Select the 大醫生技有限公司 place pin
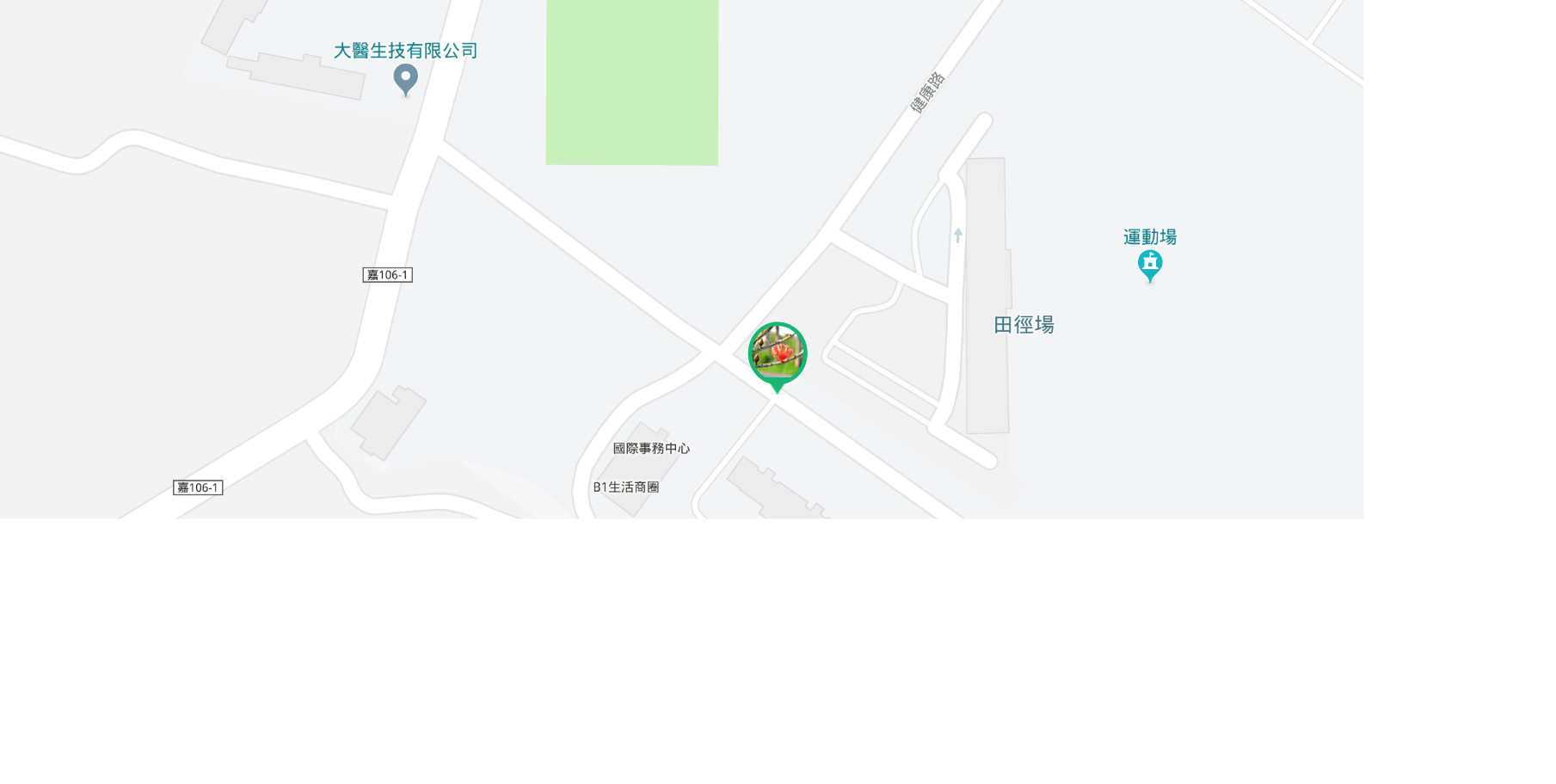The height and width of the screenshot is (784, 1556). coord(405,79)
